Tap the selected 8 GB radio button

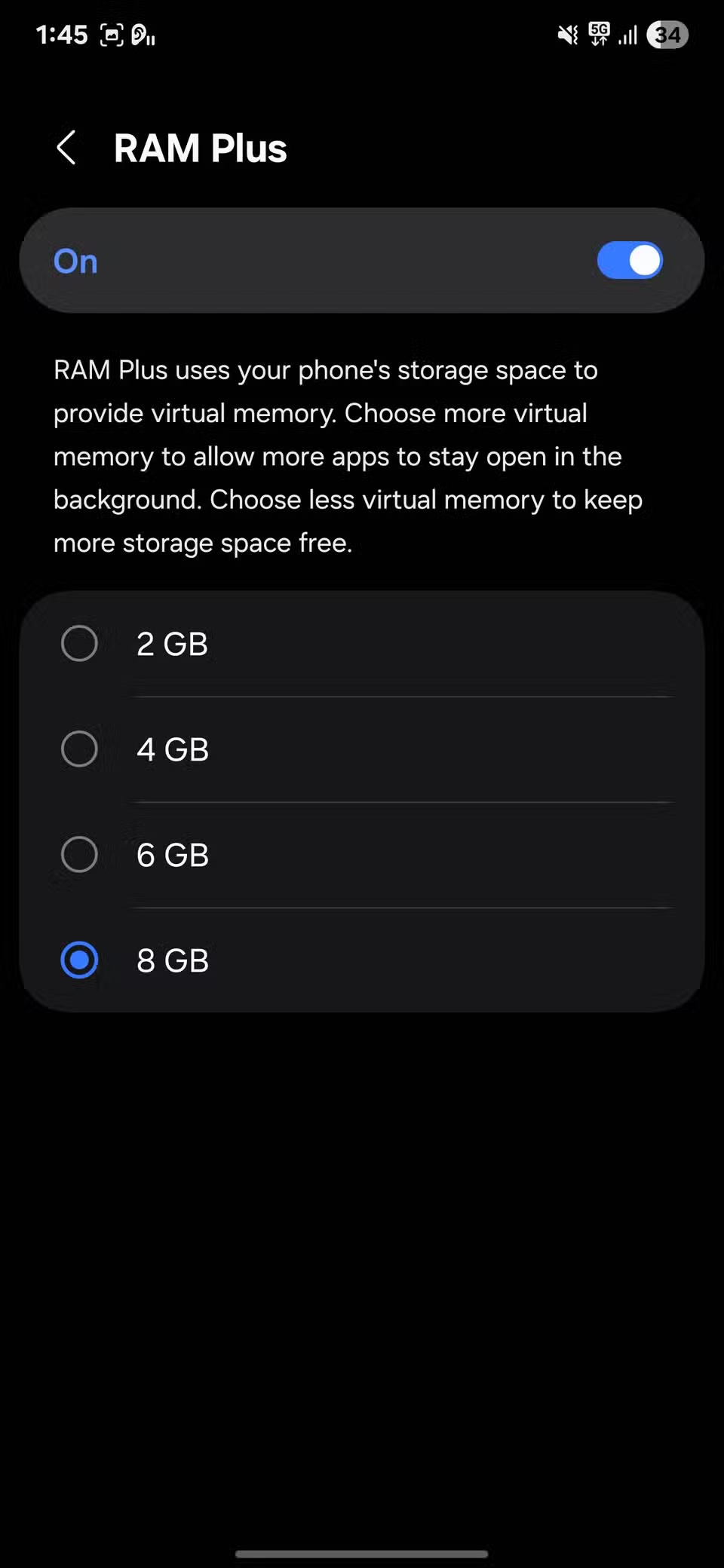pyautogui.click(x=79, y=960)
